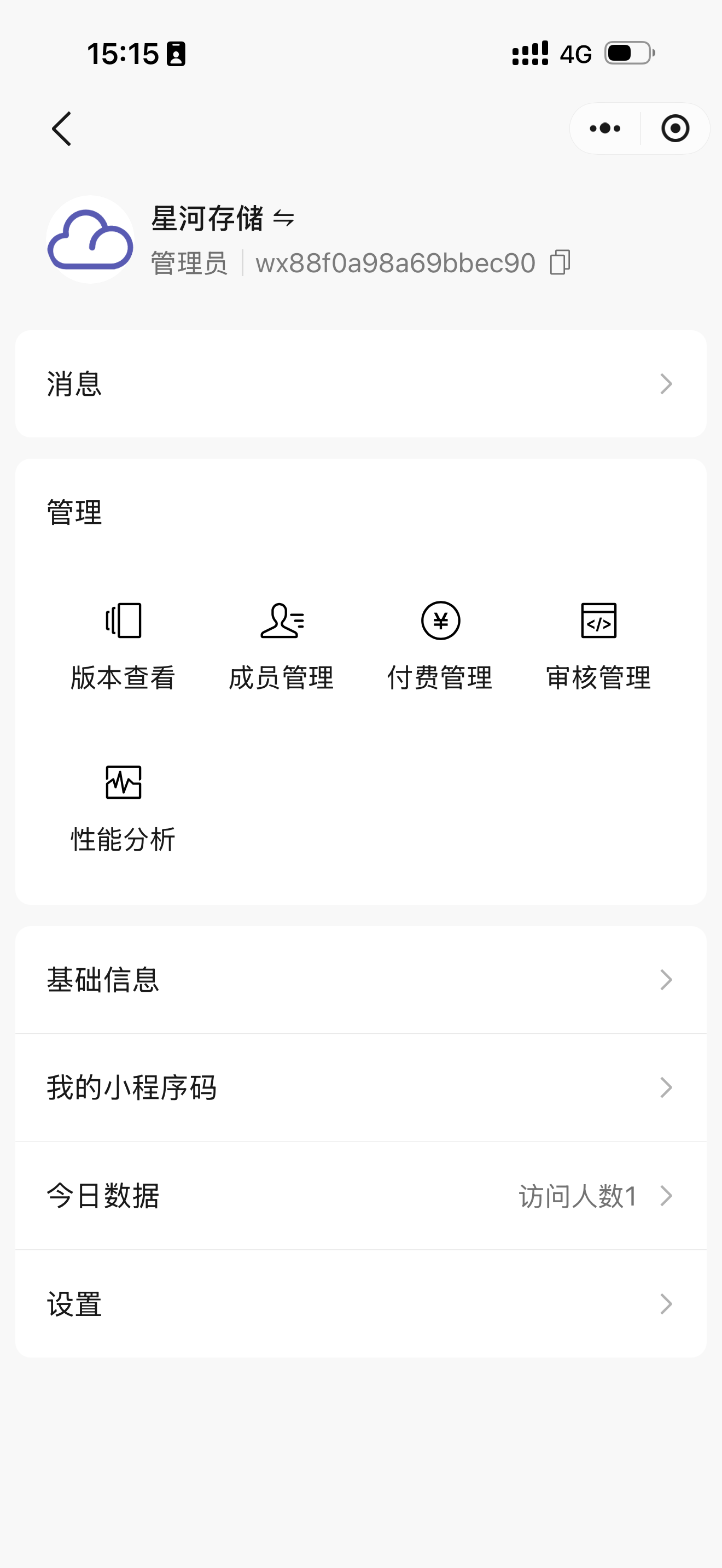Open 版本查看

click(123, 647)
